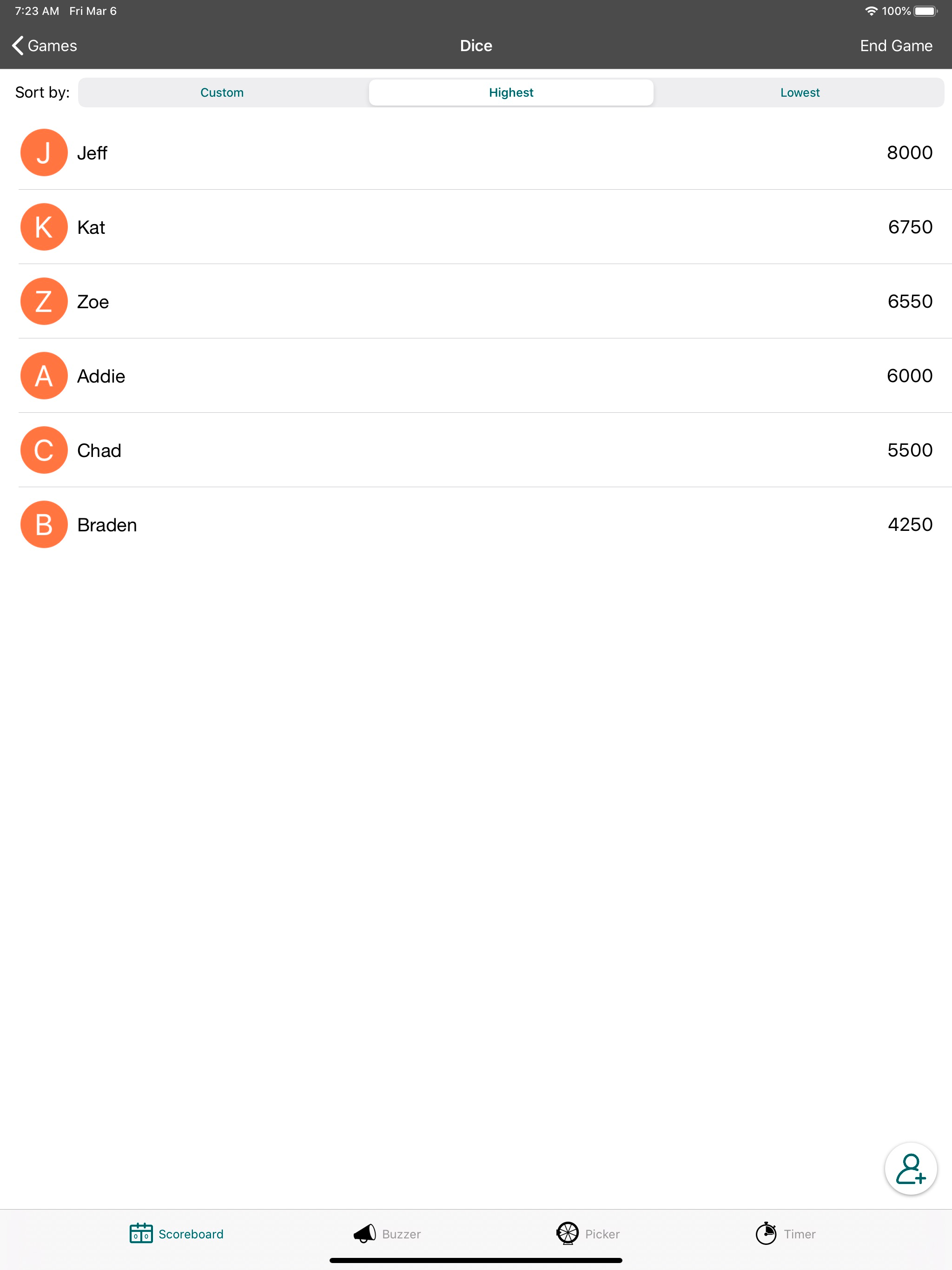Click Jeff's orange avatar circle
The height and width of the screenshot is (1270, 952).
(x=43, y=152)
